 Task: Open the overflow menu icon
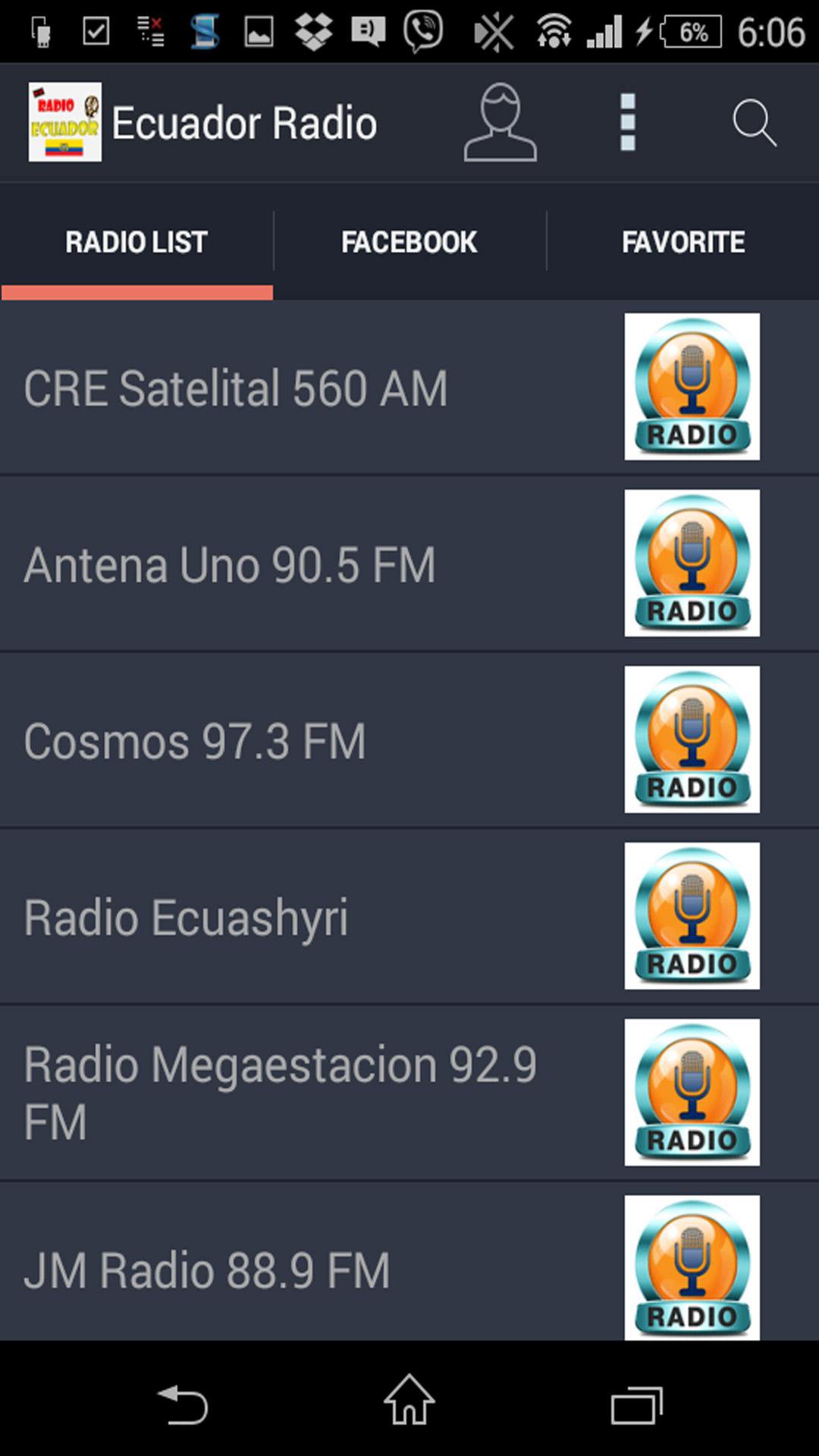626,121
